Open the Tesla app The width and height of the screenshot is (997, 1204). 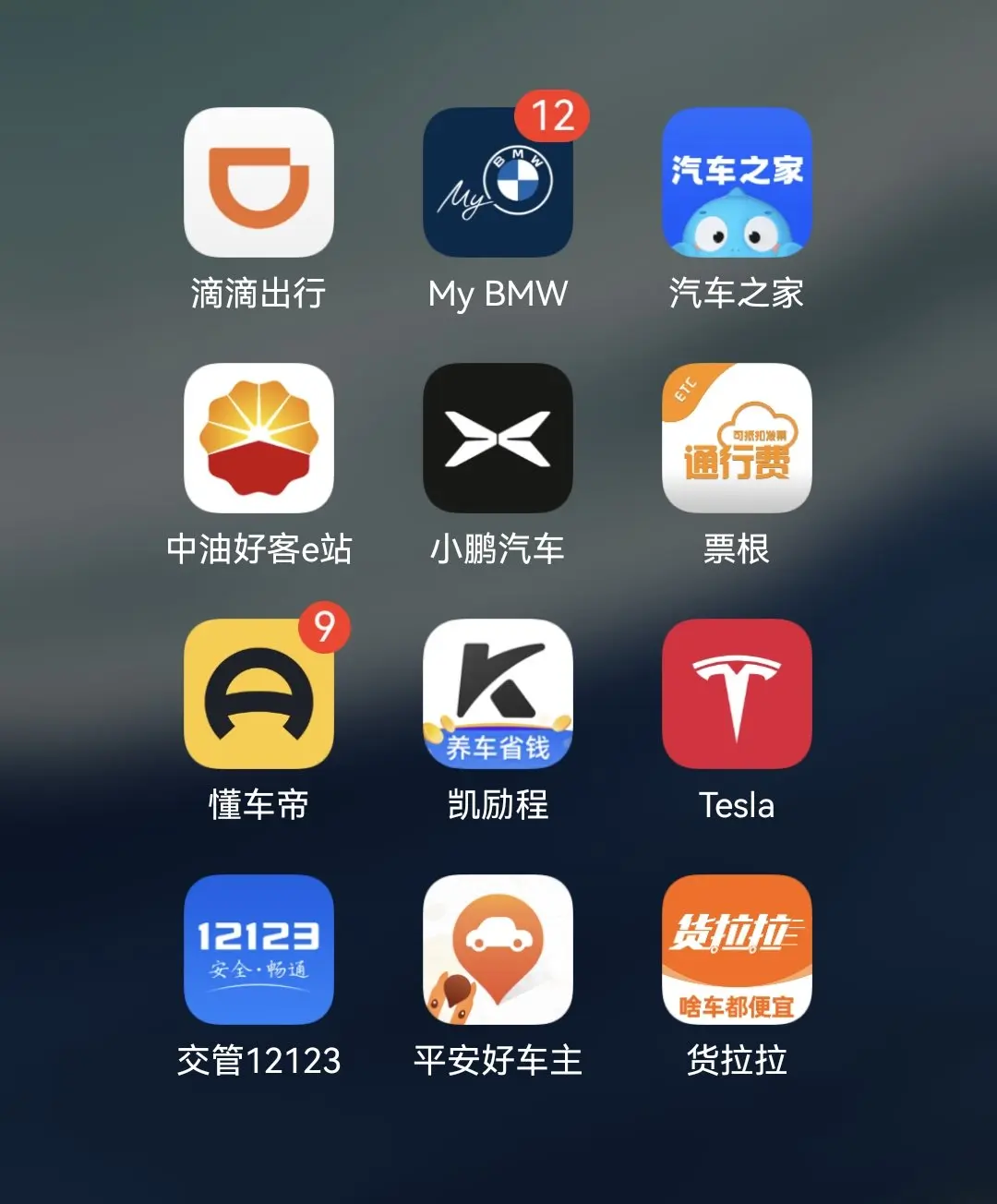pyautogui.click(x=737, y=693)
